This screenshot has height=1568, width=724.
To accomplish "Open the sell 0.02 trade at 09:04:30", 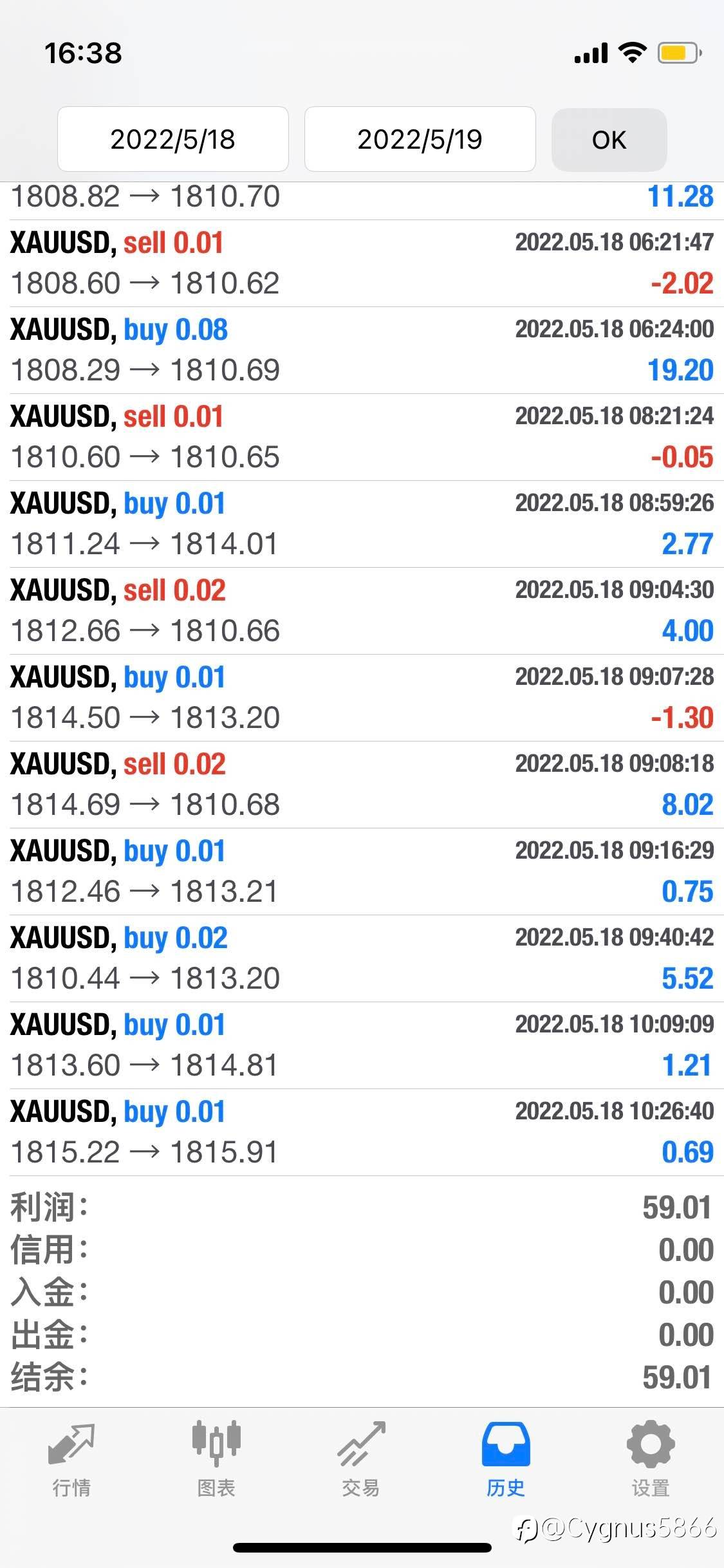I will [362, 611].
